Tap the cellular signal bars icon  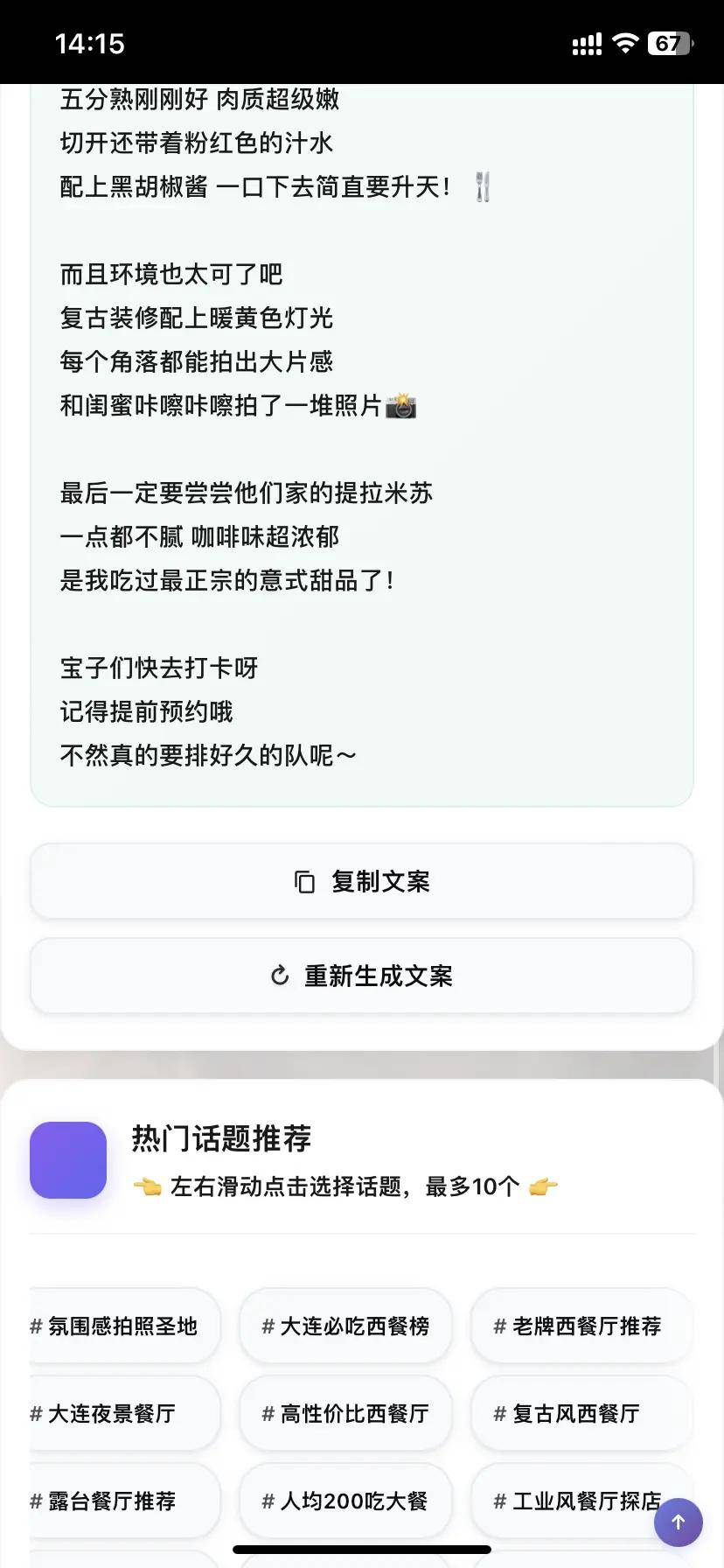[x=585, y=43]
